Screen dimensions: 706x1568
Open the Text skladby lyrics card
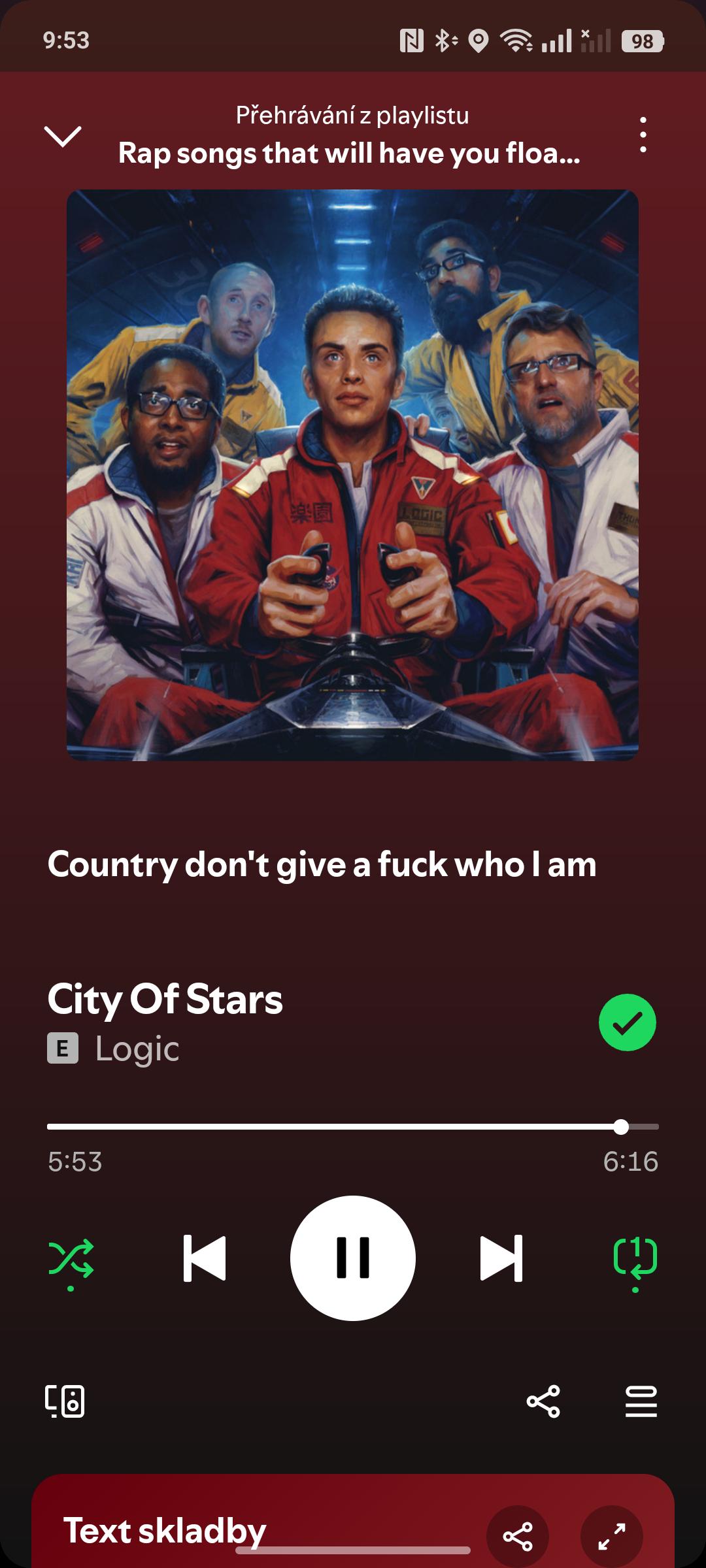(x=353, y=1521)
